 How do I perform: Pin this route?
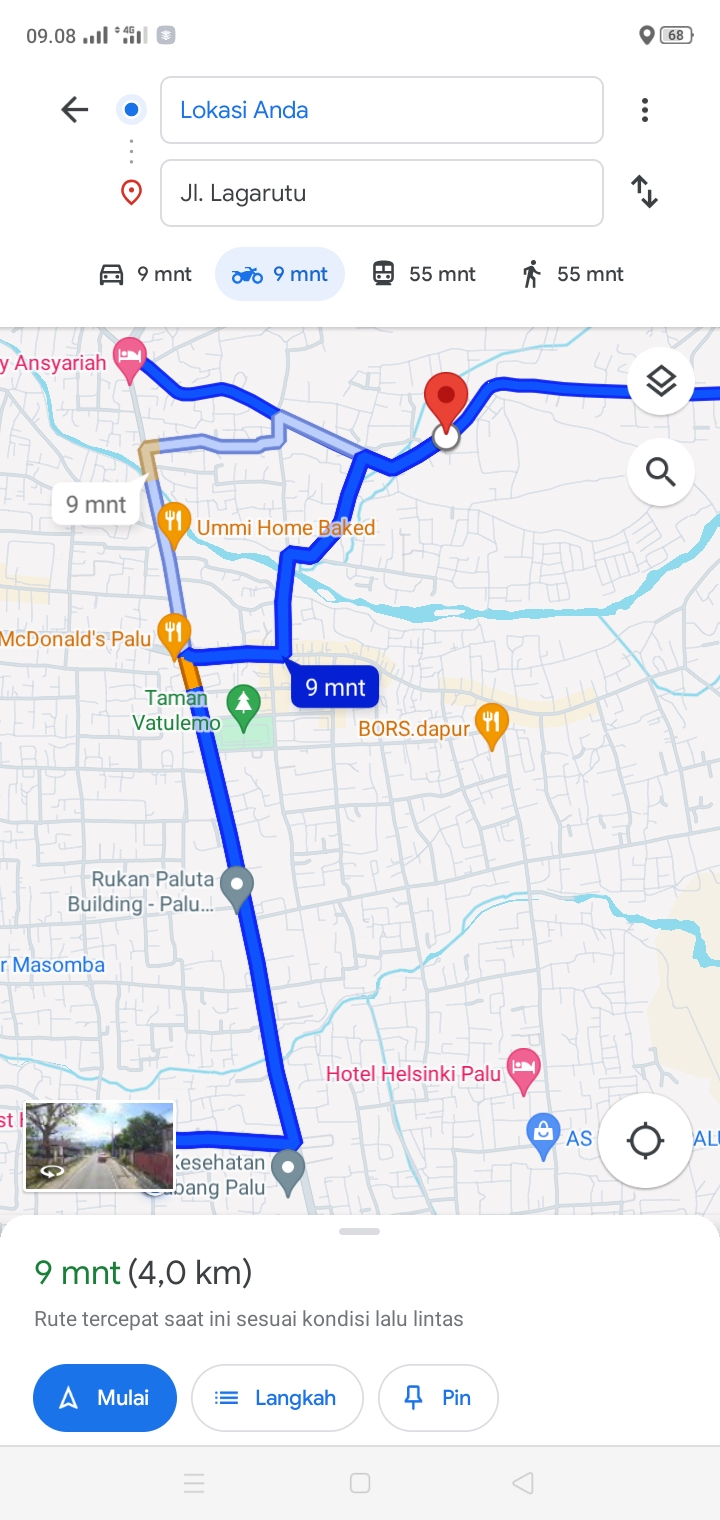pyautogui.click(x=438, y=1398)
